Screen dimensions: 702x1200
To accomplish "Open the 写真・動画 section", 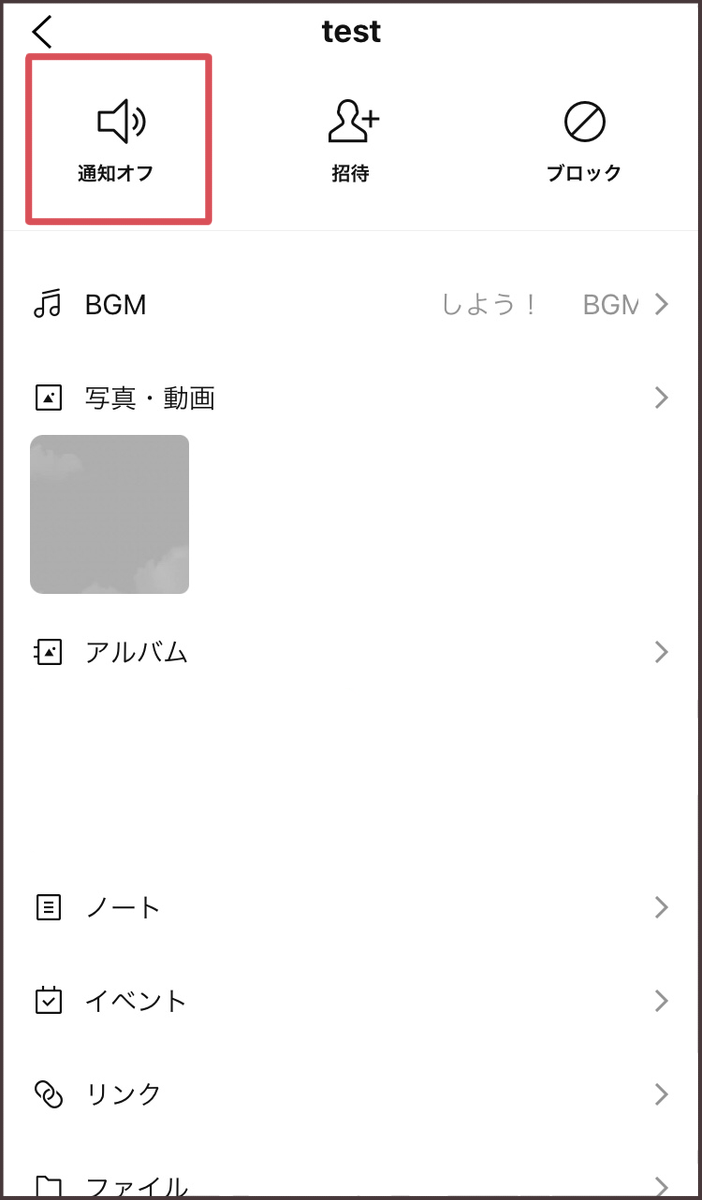I will click(350, 398).
